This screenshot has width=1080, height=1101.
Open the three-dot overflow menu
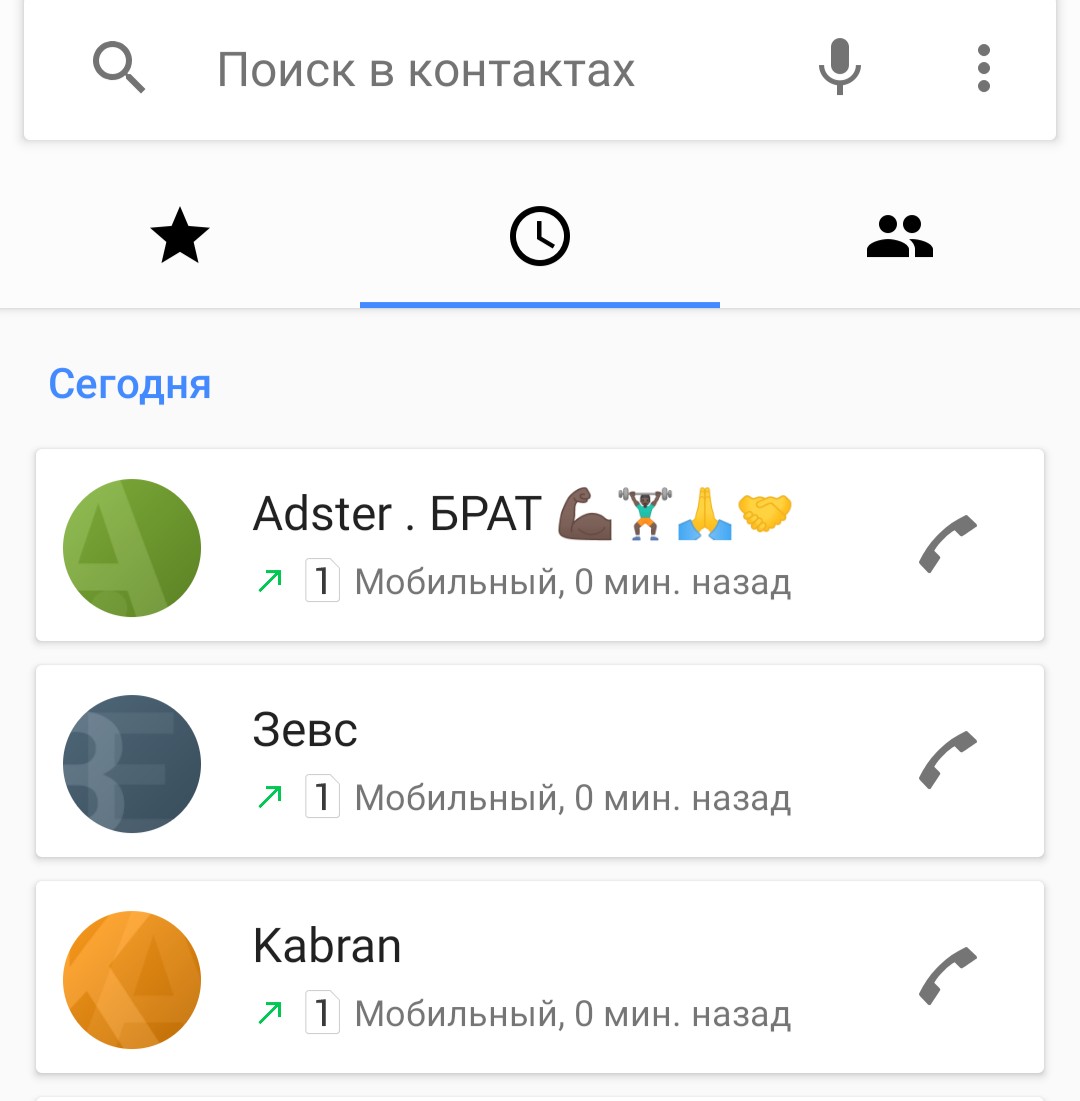coord(983,68)
